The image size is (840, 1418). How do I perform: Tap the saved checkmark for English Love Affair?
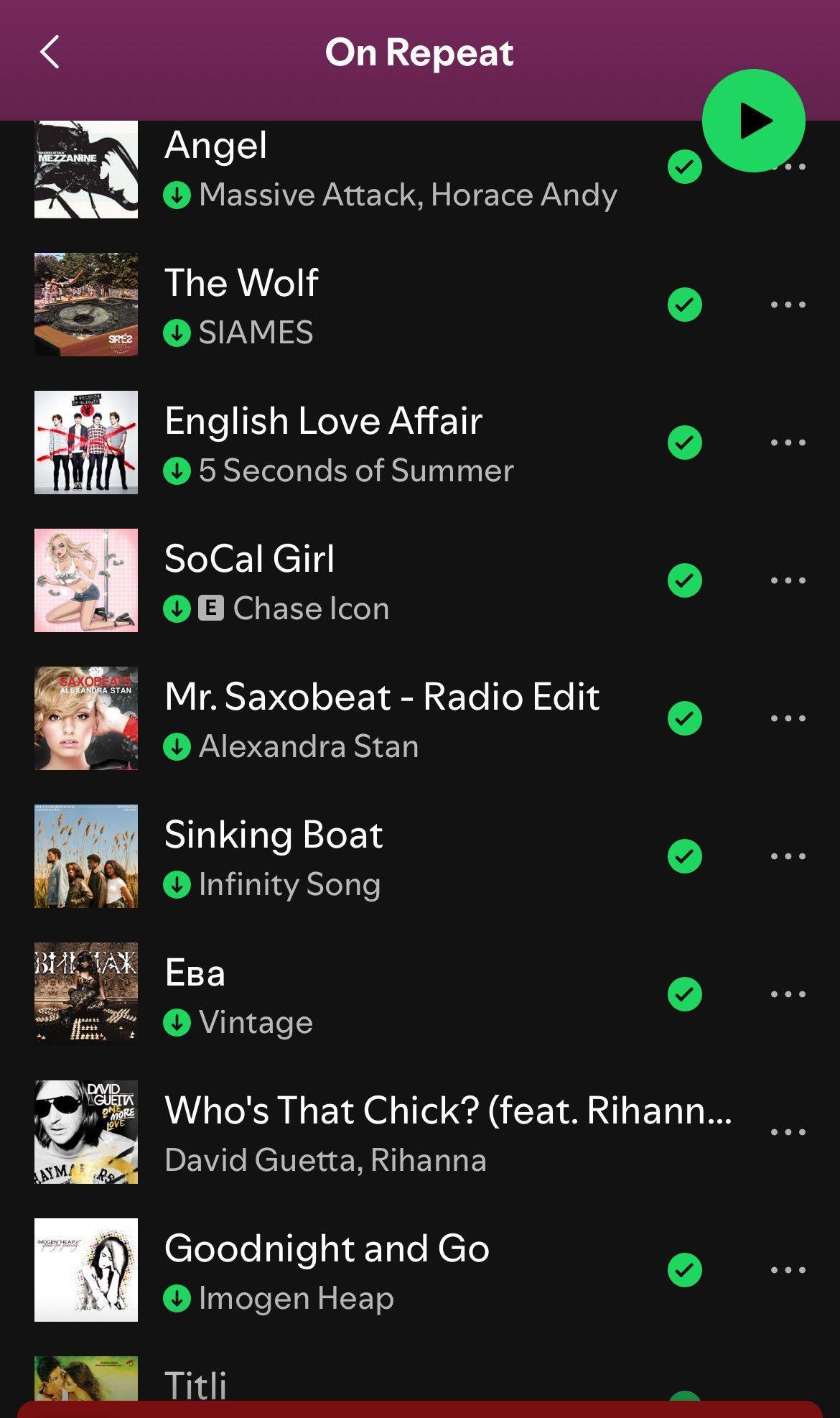(x=685, y=442)
